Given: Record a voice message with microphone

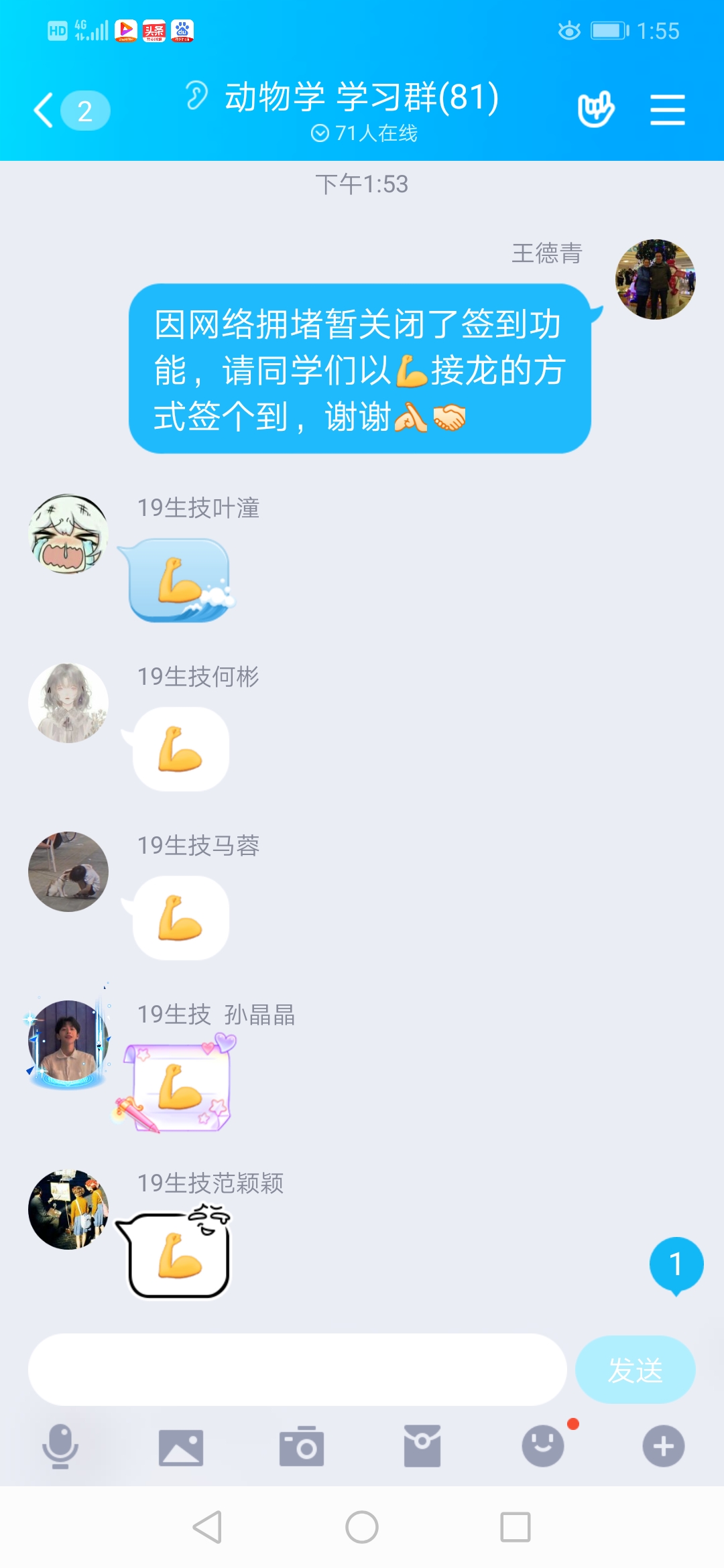Looking at the screenshot, I should [x=60, y=1446].
